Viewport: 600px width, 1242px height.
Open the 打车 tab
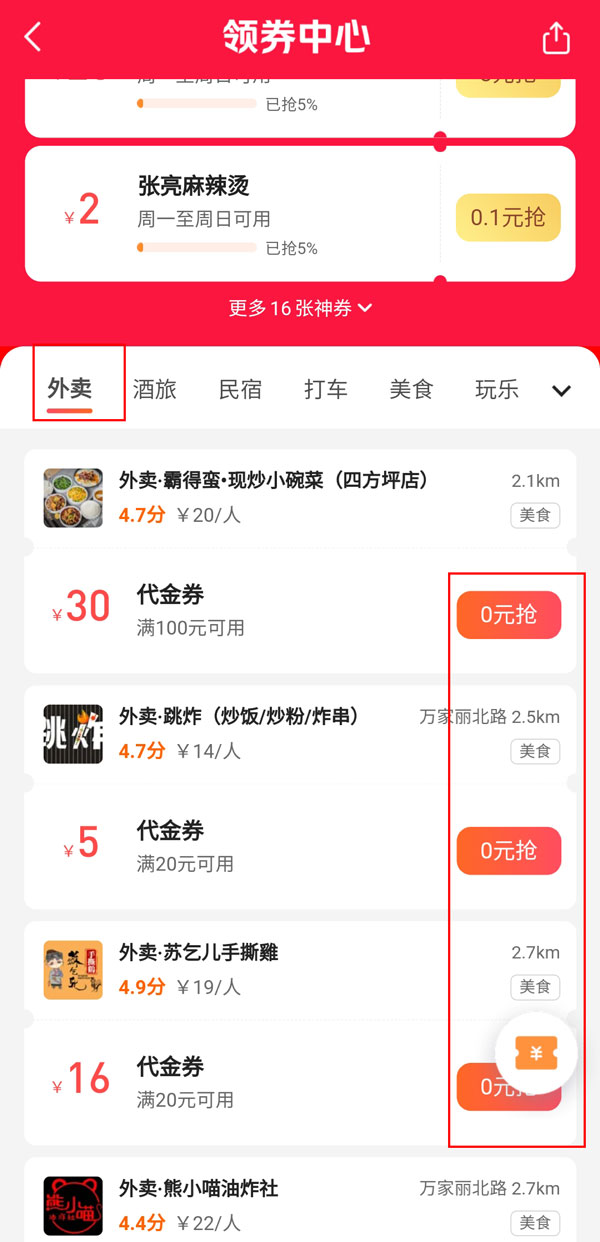pyautogui.click(x=326, y=389)
